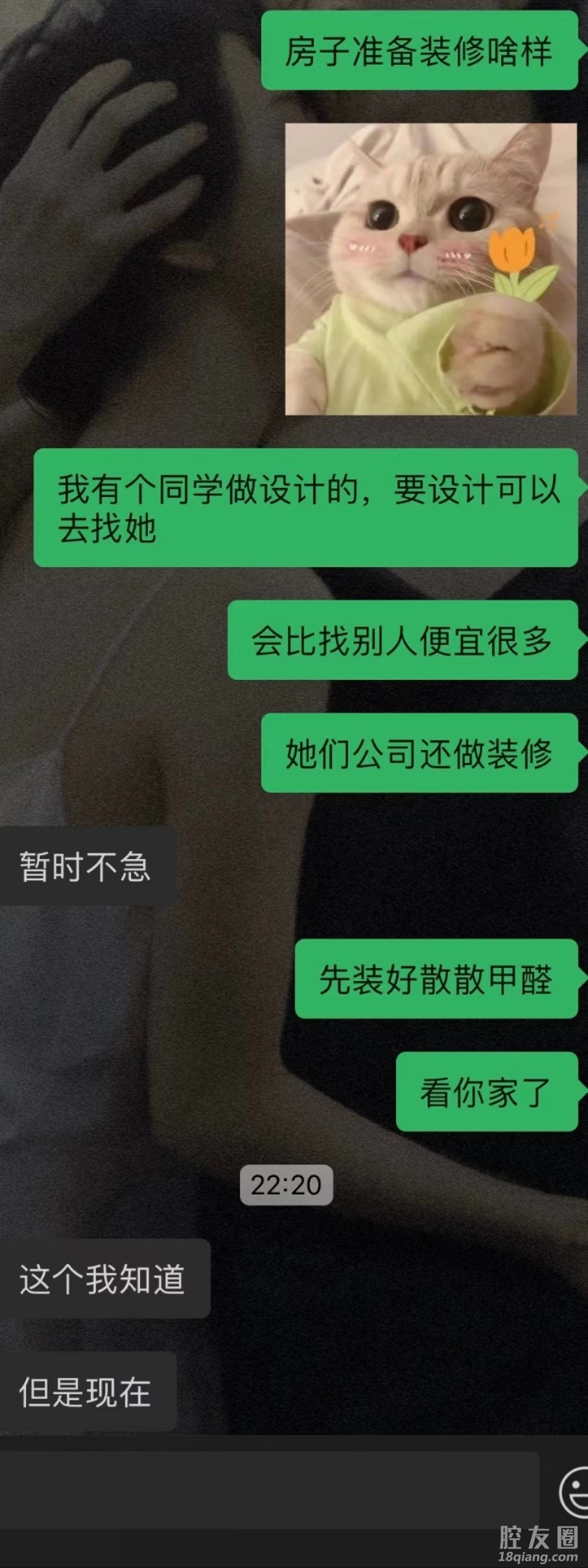Open the cat sticker image
588x1568 pixels.
click(430, 269)
